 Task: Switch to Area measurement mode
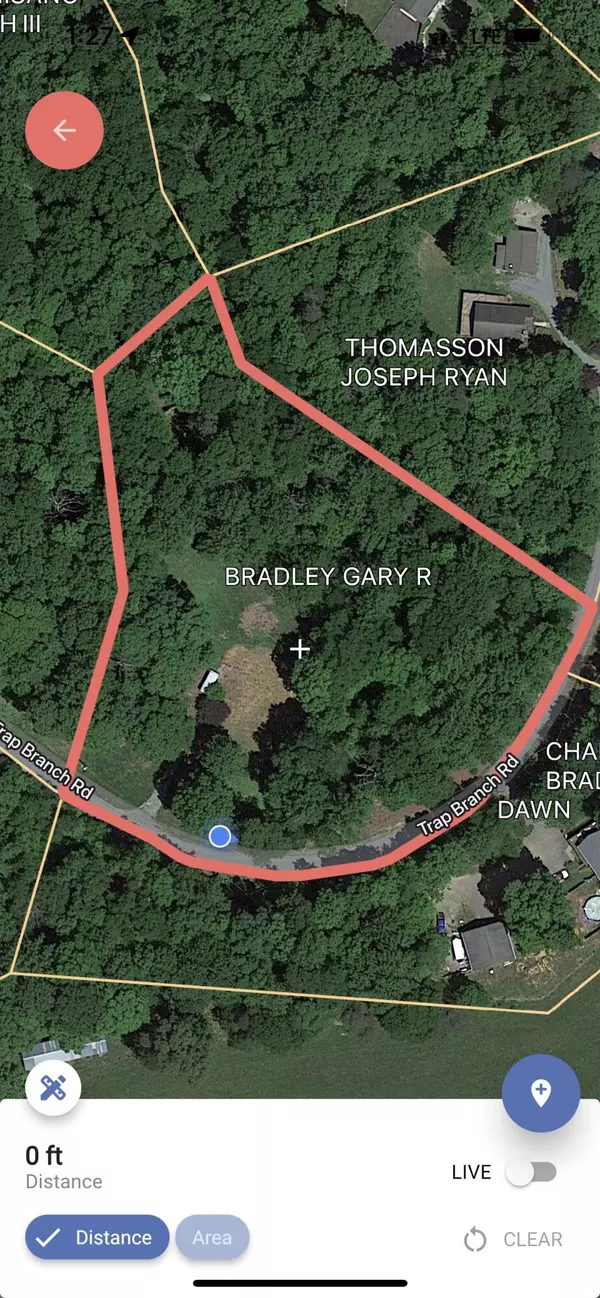tap(212, 1238)
